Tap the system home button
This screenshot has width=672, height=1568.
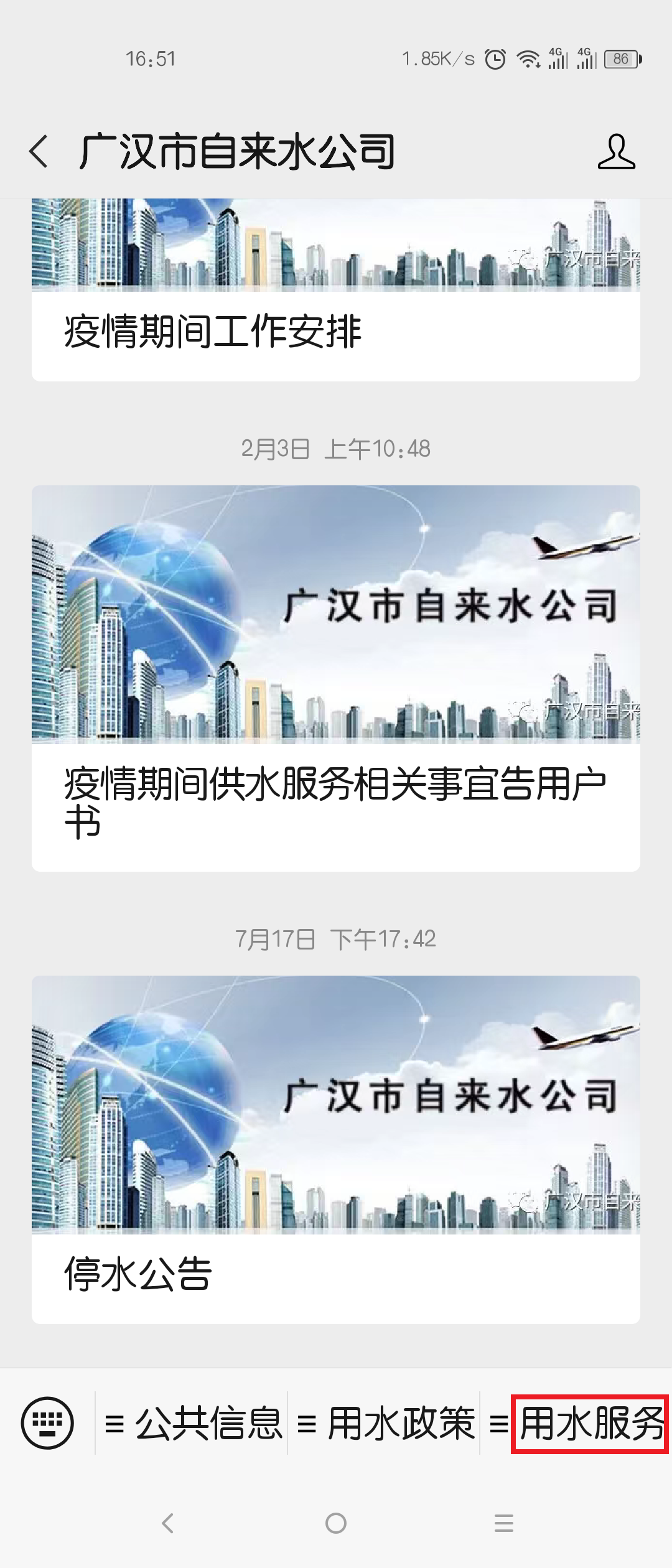[336, 1523]
